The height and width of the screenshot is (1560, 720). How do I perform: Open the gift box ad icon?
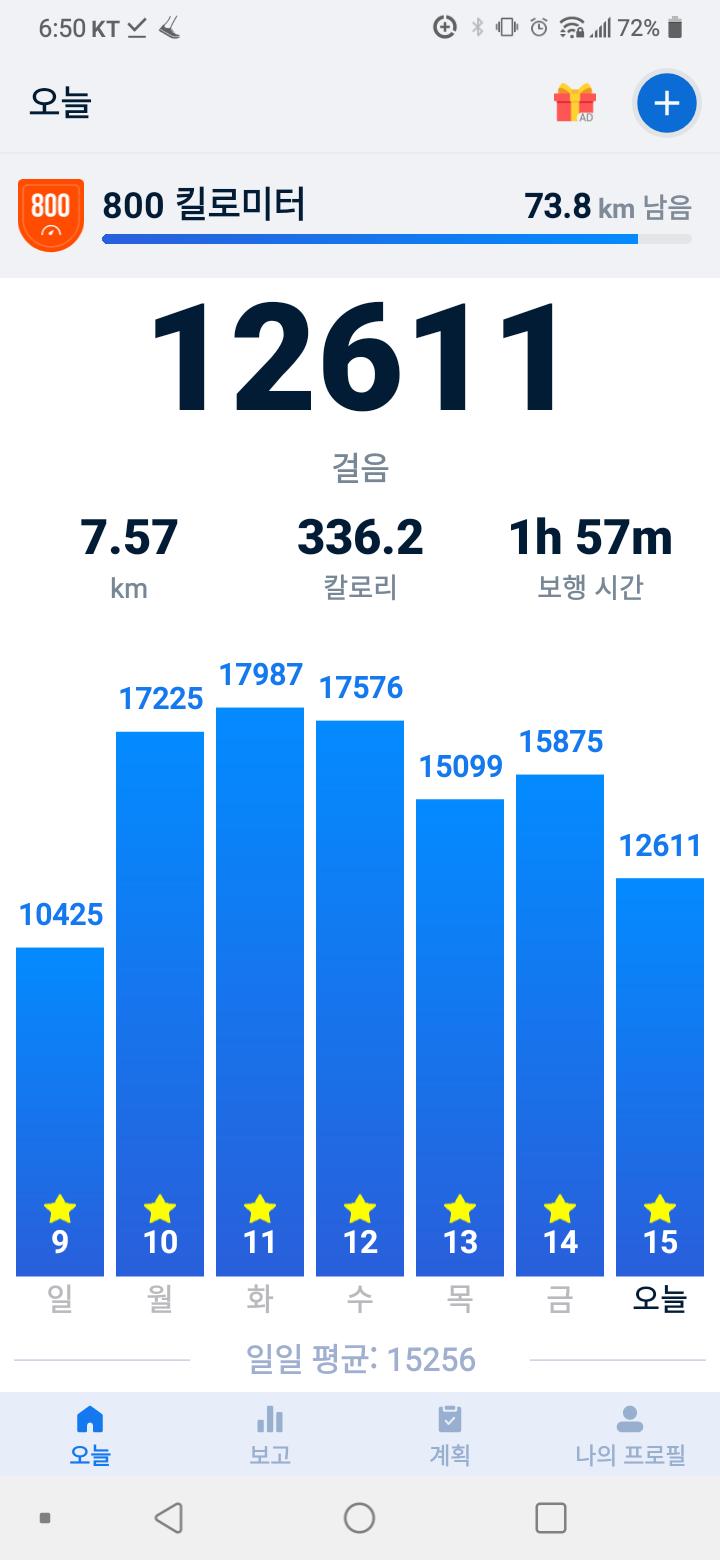click(574, 103)
